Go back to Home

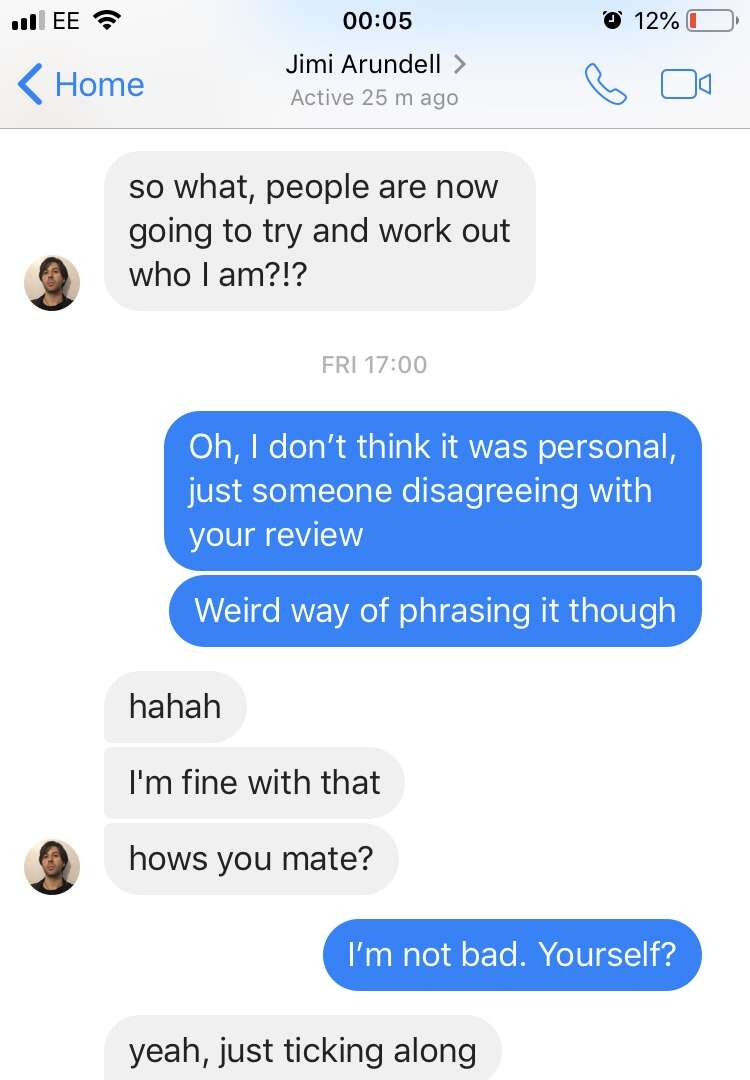[x=81, y=85]
